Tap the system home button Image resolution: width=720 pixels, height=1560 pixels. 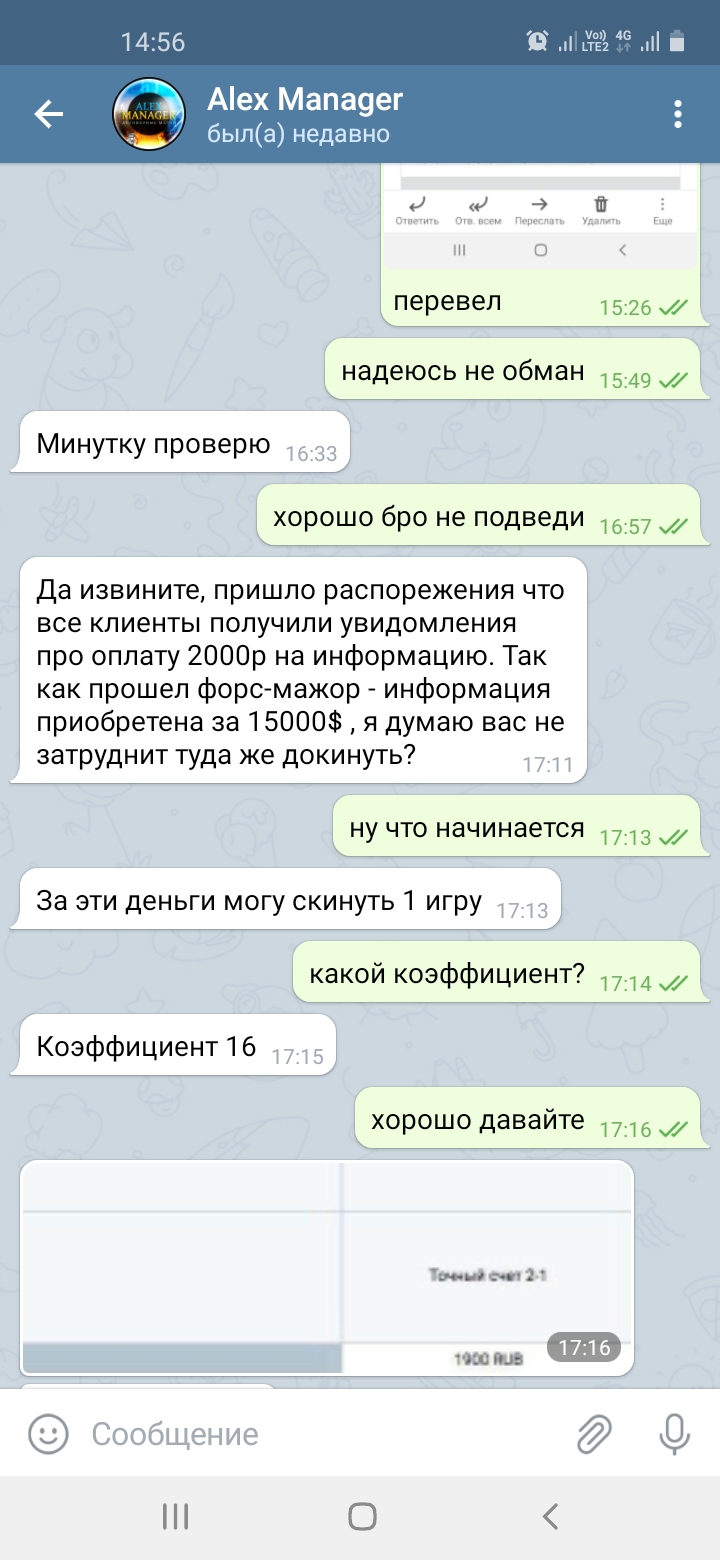tap(362, 1517)
